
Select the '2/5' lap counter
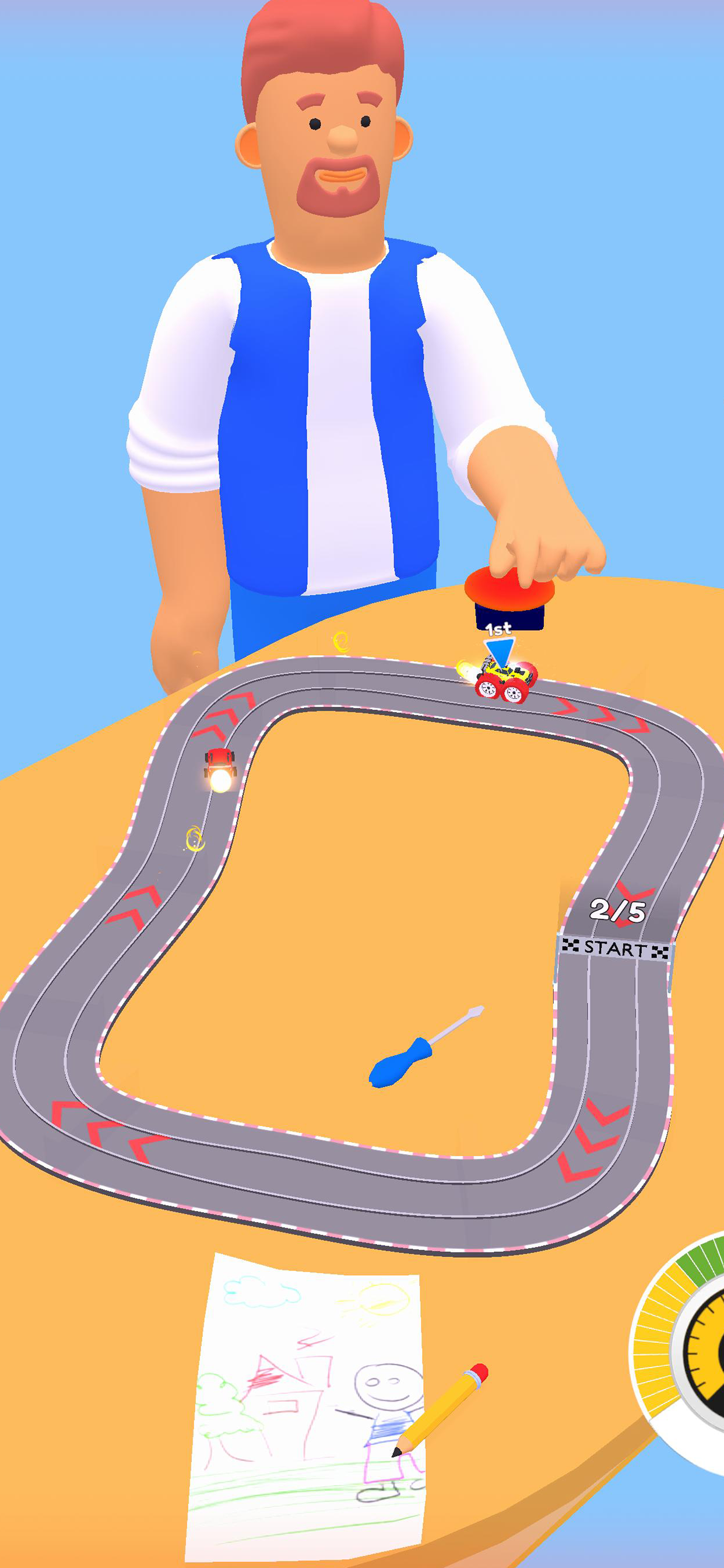click(x=619, y=911)
